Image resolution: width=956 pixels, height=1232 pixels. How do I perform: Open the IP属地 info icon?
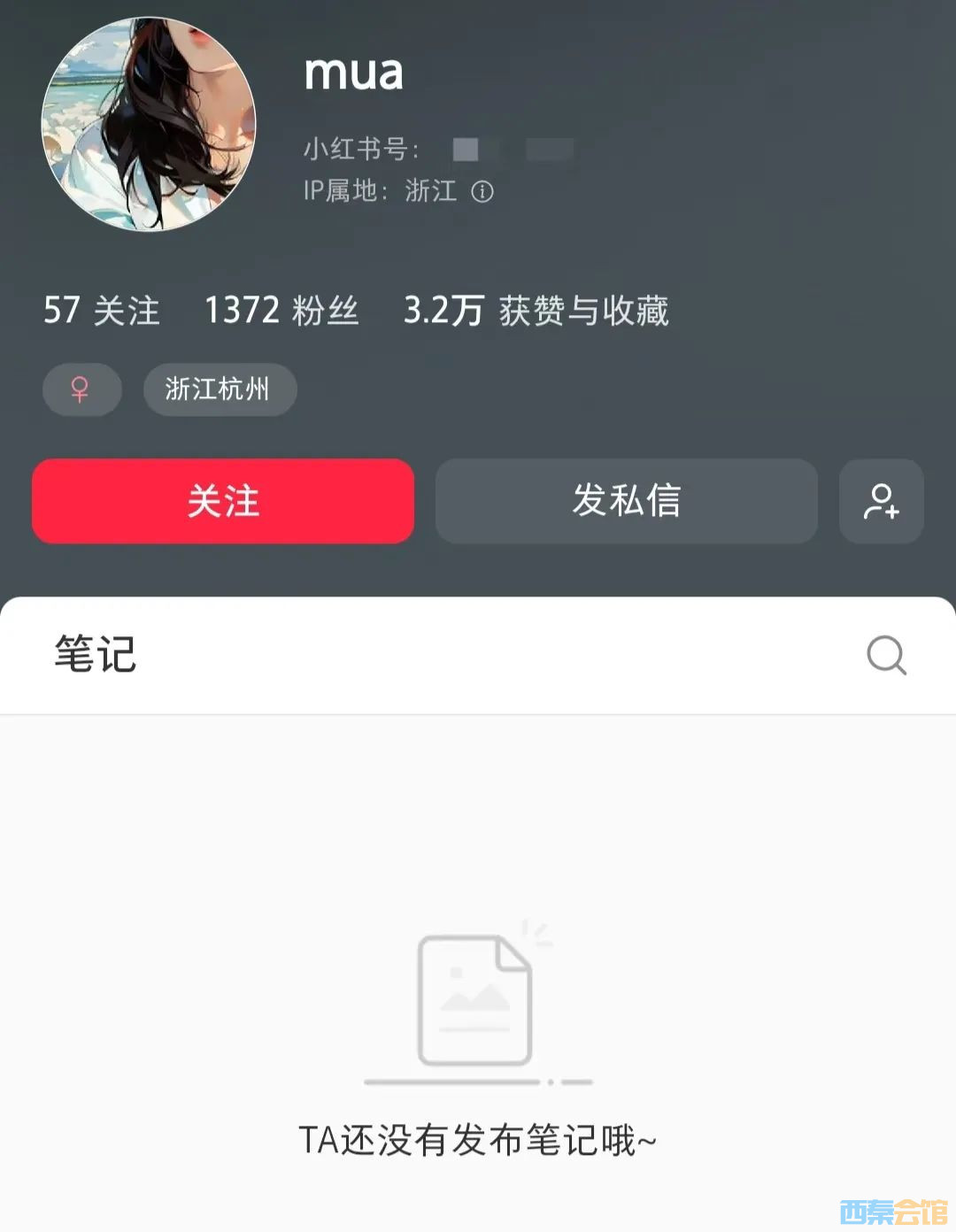coord(482,191)
